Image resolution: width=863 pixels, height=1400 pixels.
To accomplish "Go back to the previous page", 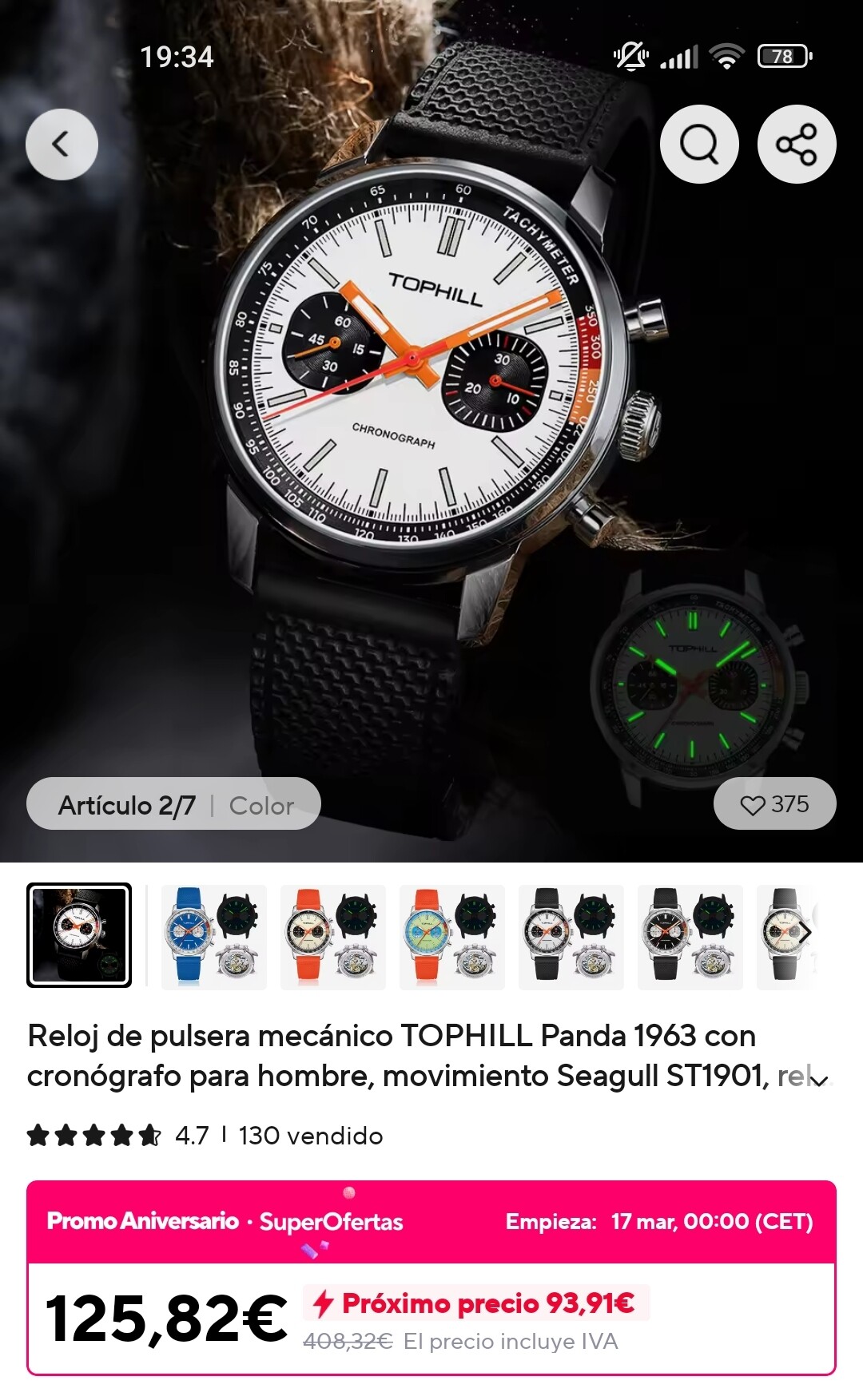I will [x=62, y=145].
